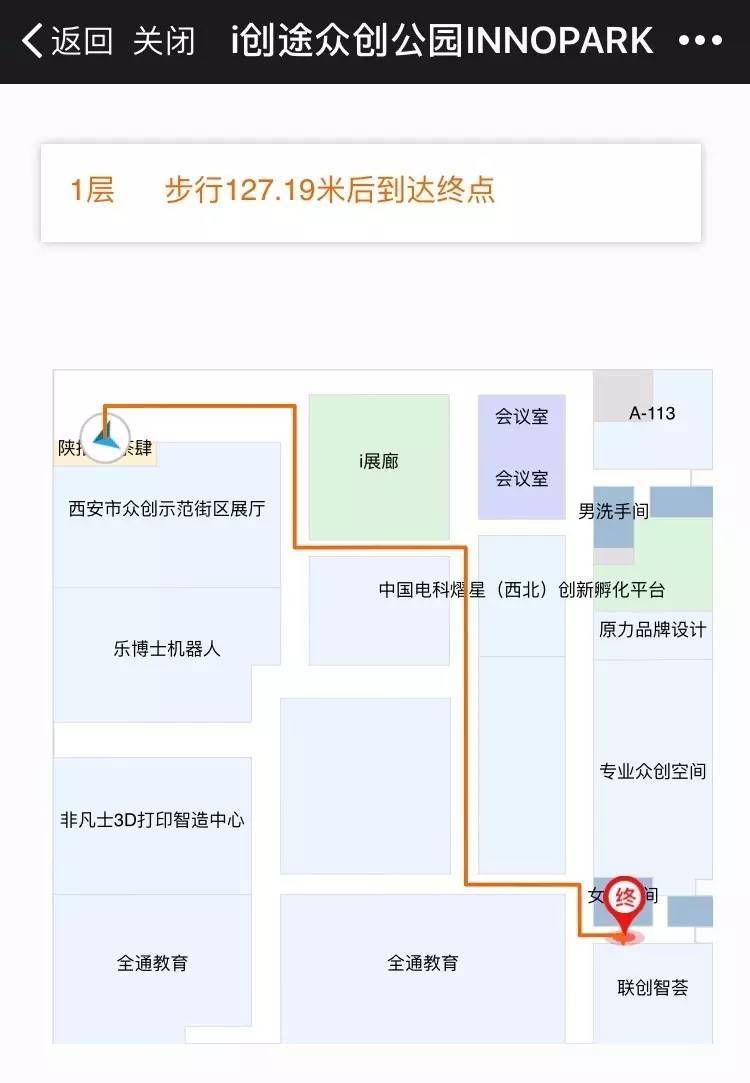Tap the blue start location arrow
Viewport: 750px width, 1083px height.
pyautogui.click(x=105, y=436)
